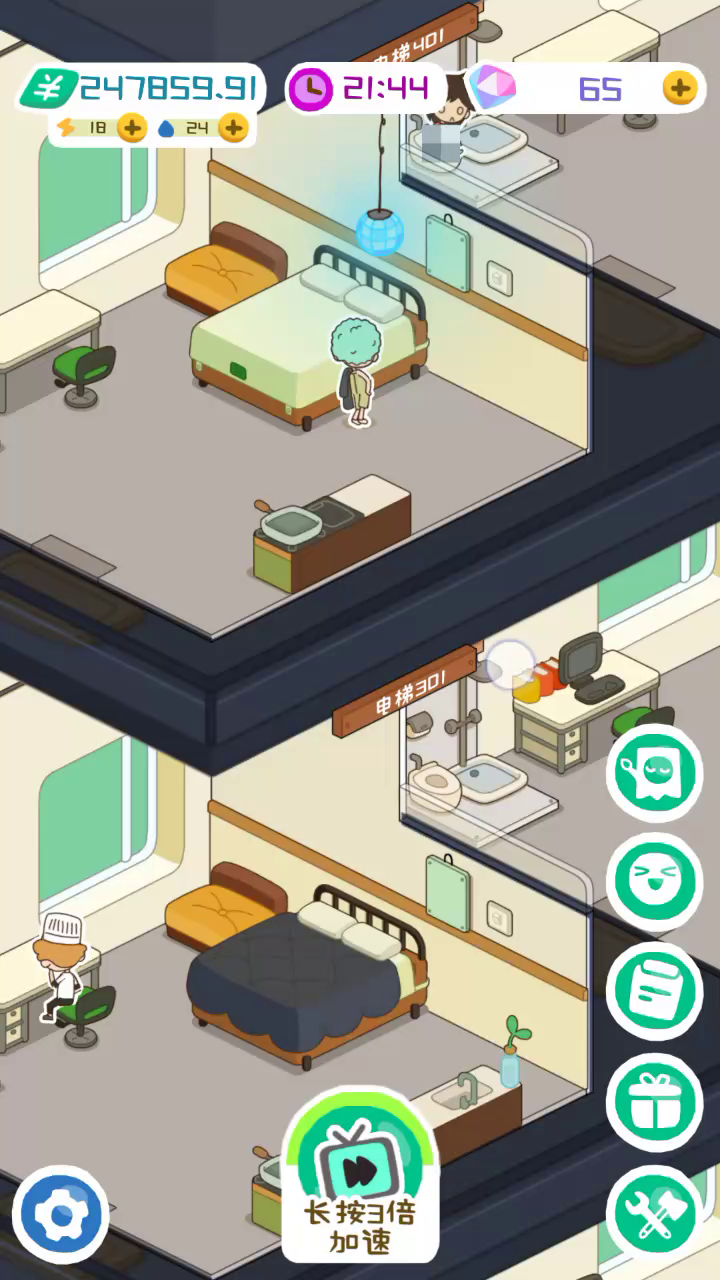This screenshot has width=720, height=1280.
Task: Open the laughing face tenants button
Action: 655,881
